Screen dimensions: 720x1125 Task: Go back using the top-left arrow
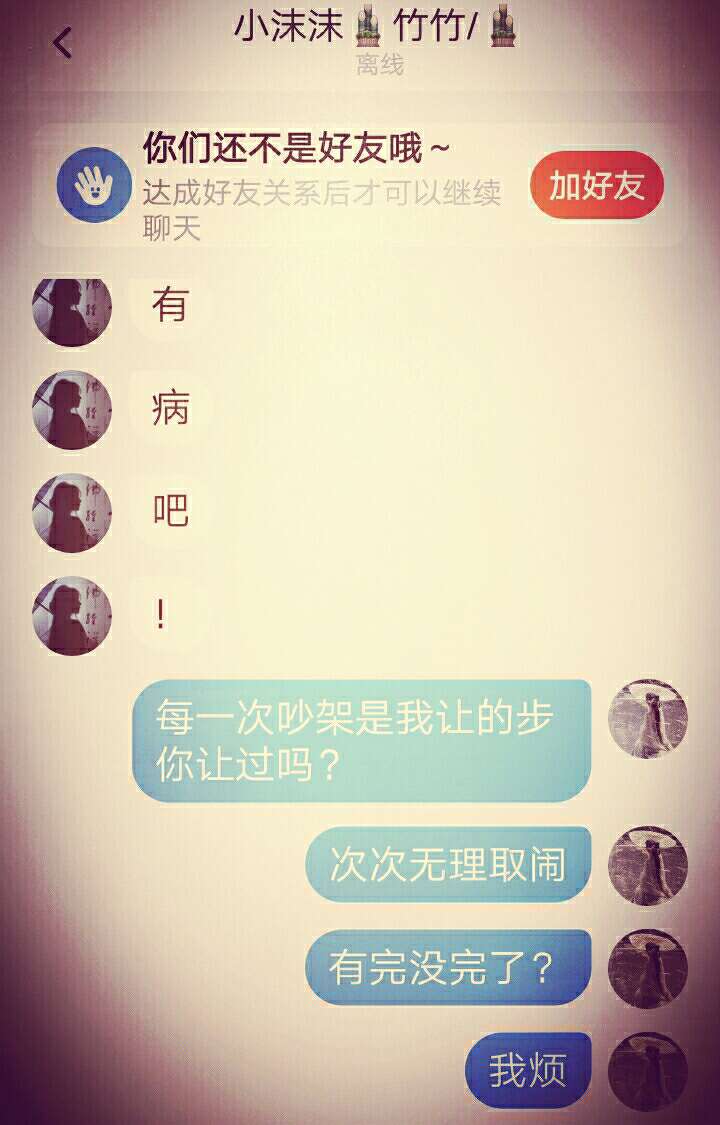coord(63,43)
